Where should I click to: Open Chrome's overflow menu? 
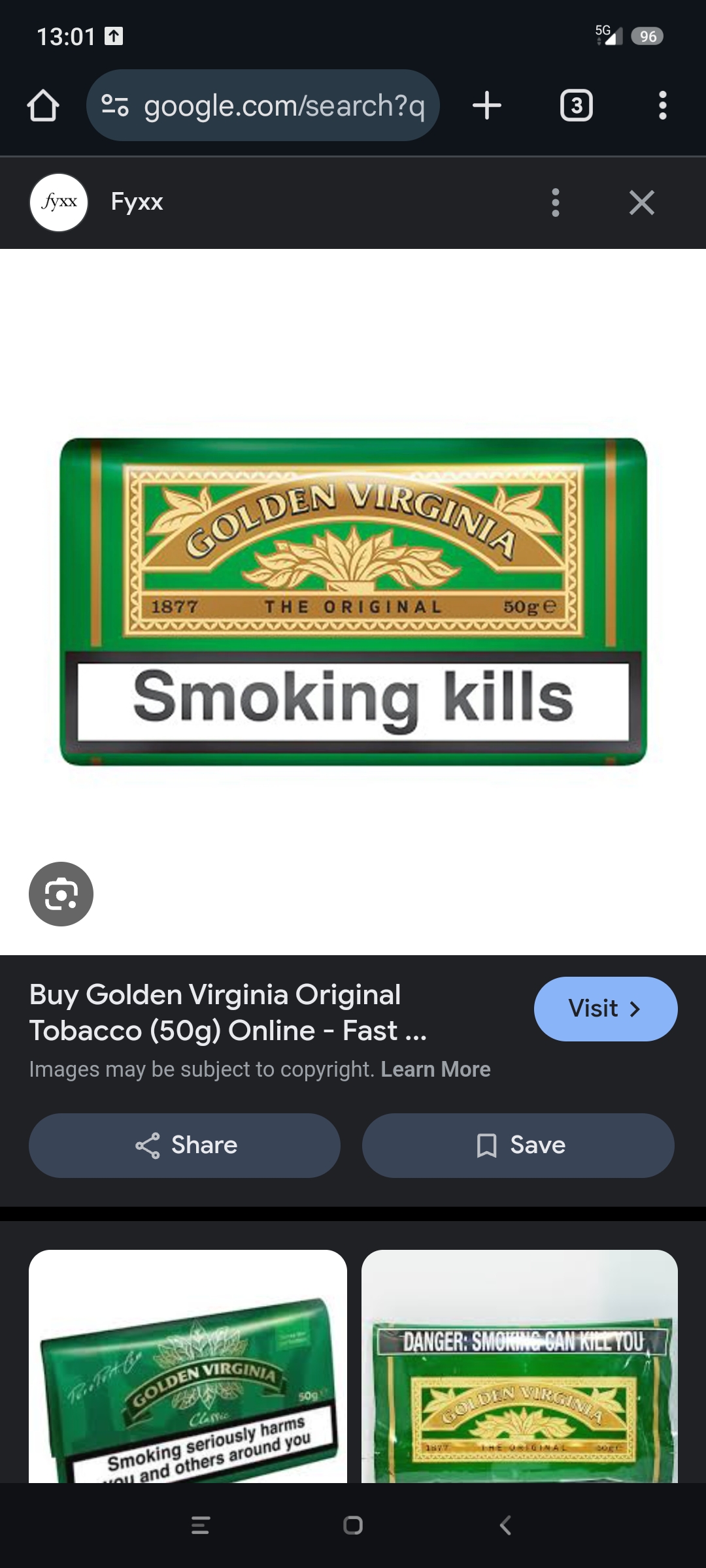pos(662,106)
